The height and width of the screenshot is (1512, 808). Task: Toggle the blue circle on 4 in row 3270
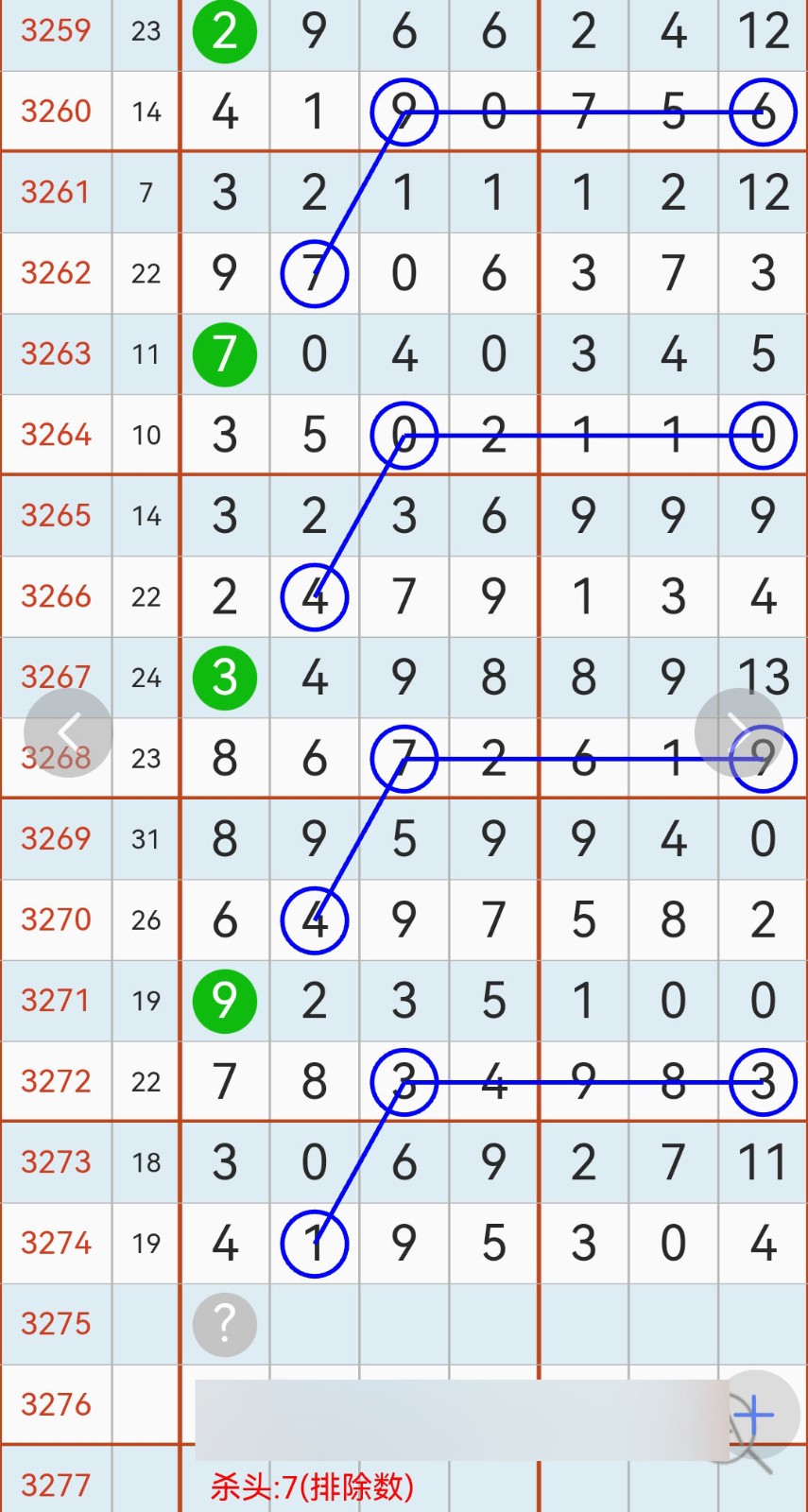pyautogui.click(x=315, y=919)
